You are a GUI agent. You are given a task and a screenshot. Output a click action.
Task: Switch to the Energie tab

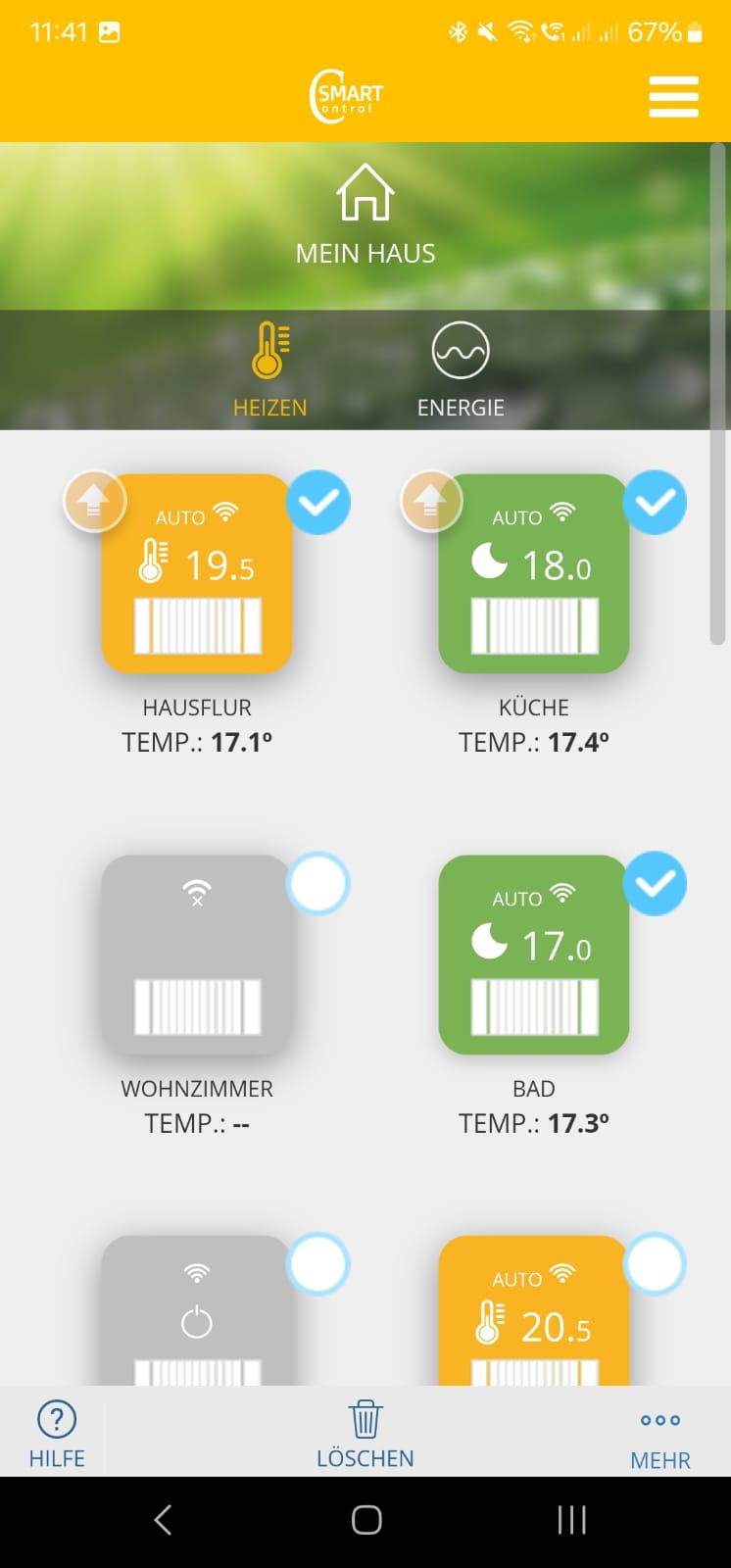coord(461,370)
